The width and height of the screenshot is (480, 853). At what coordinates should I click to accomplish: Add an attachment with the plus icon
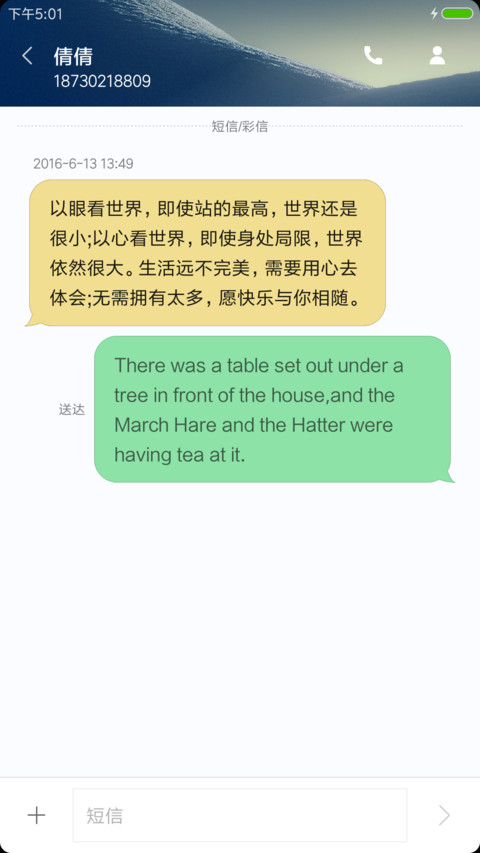[36, 815]
